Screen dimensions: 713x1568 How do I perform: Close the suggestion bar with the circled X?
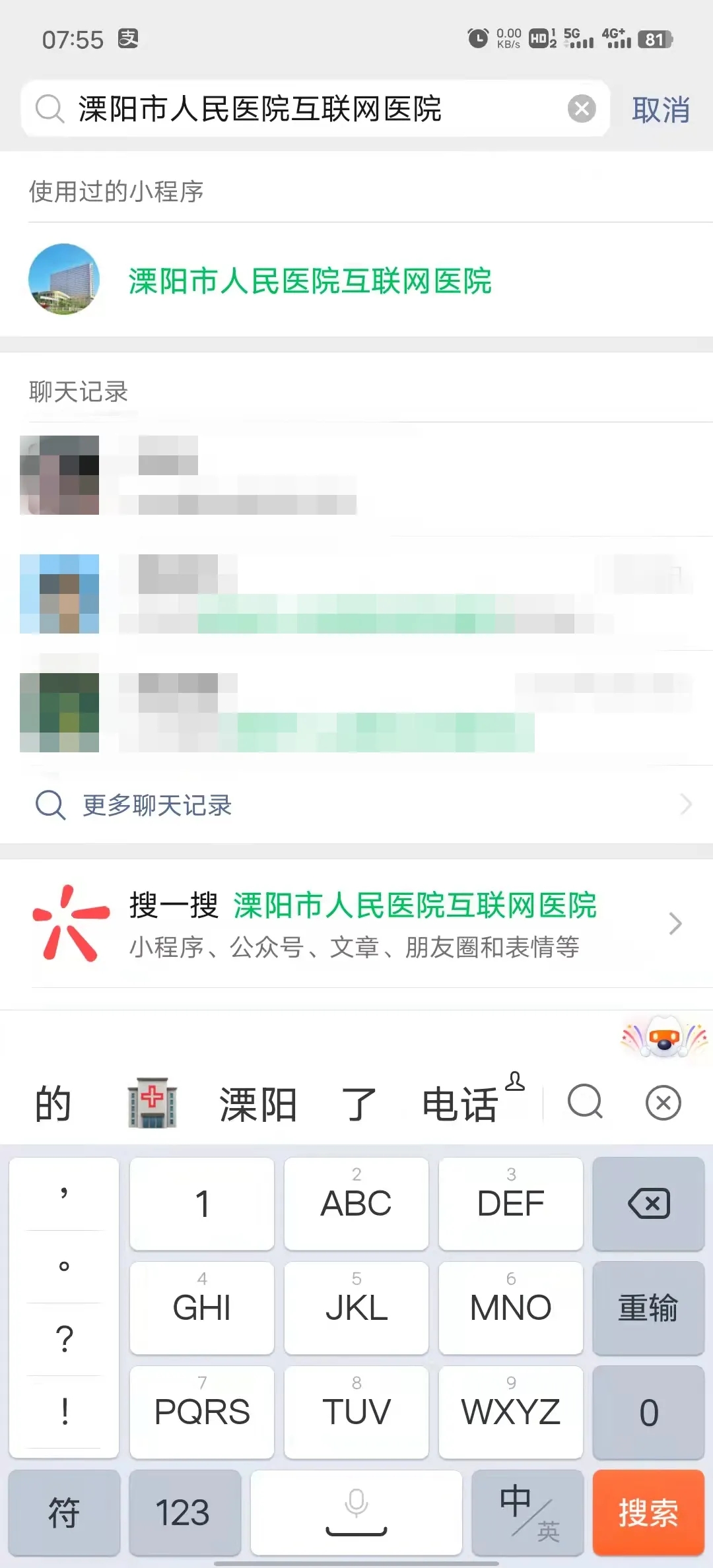[x=663, y=1103]
